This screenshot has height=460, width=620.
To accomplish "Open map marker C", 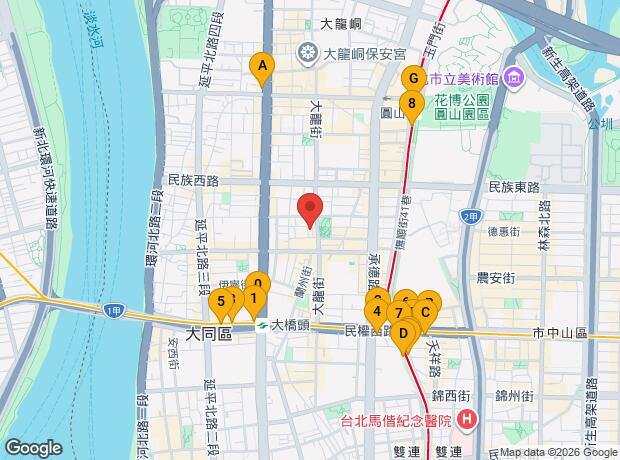I will pyautogui.click(x=425, y=311).
